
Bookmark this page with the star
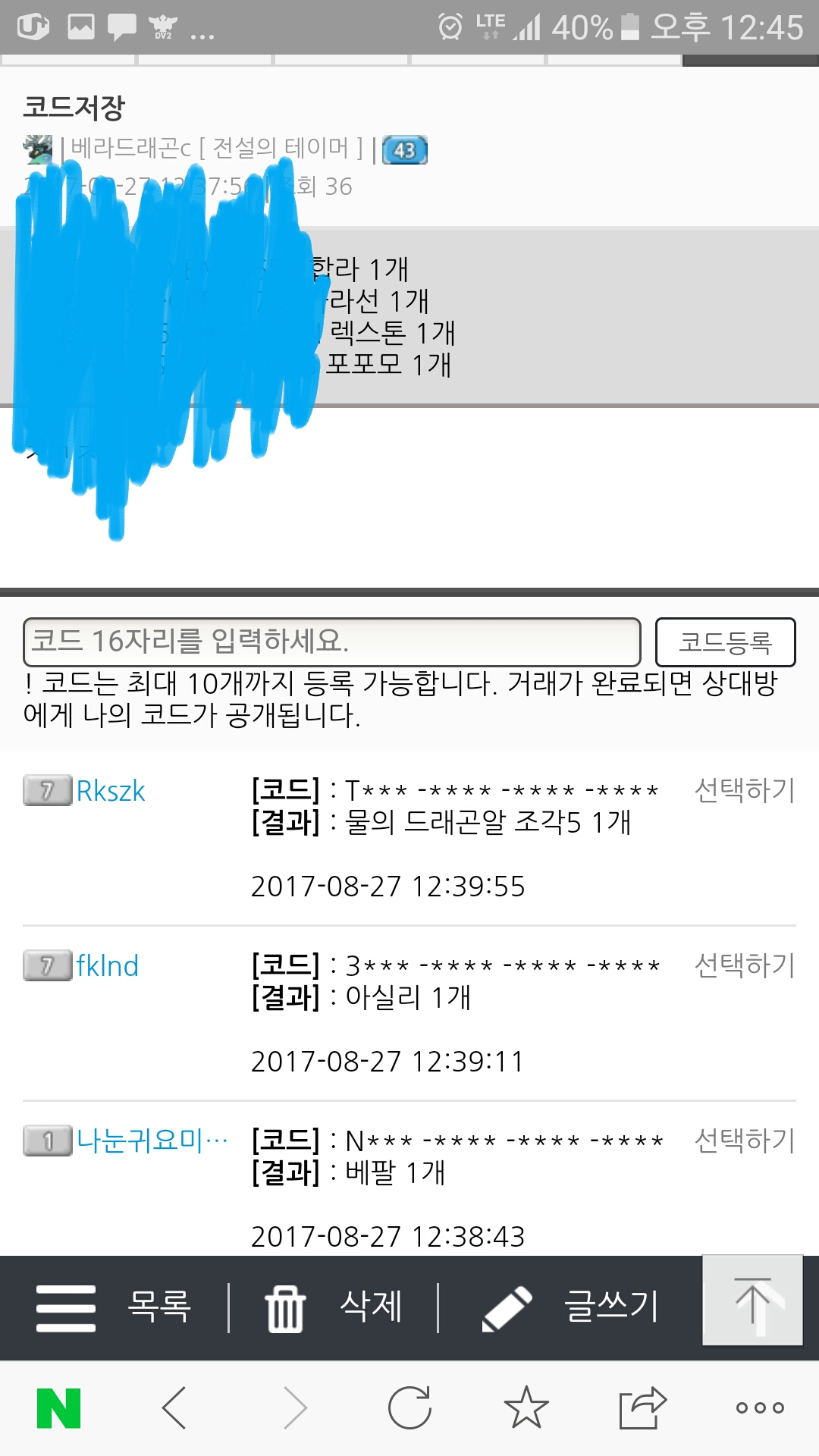pyautogui.click(x=526, y=1408)
